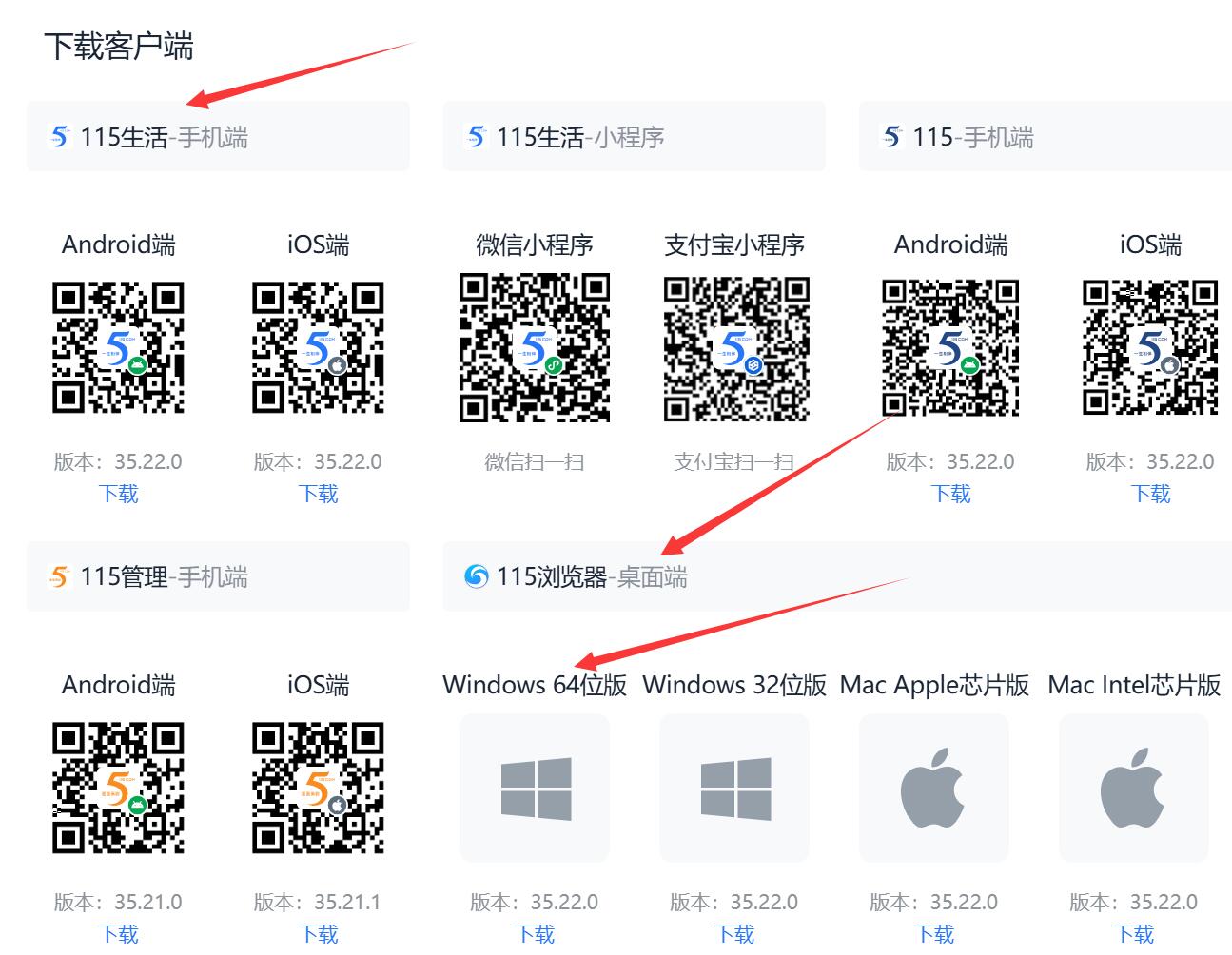The height and width of the screenshot is (955, 1232).
Task: Tap 下载 under the 115-手机端 iOS QR code
Action: click(x=1150, y=494)
